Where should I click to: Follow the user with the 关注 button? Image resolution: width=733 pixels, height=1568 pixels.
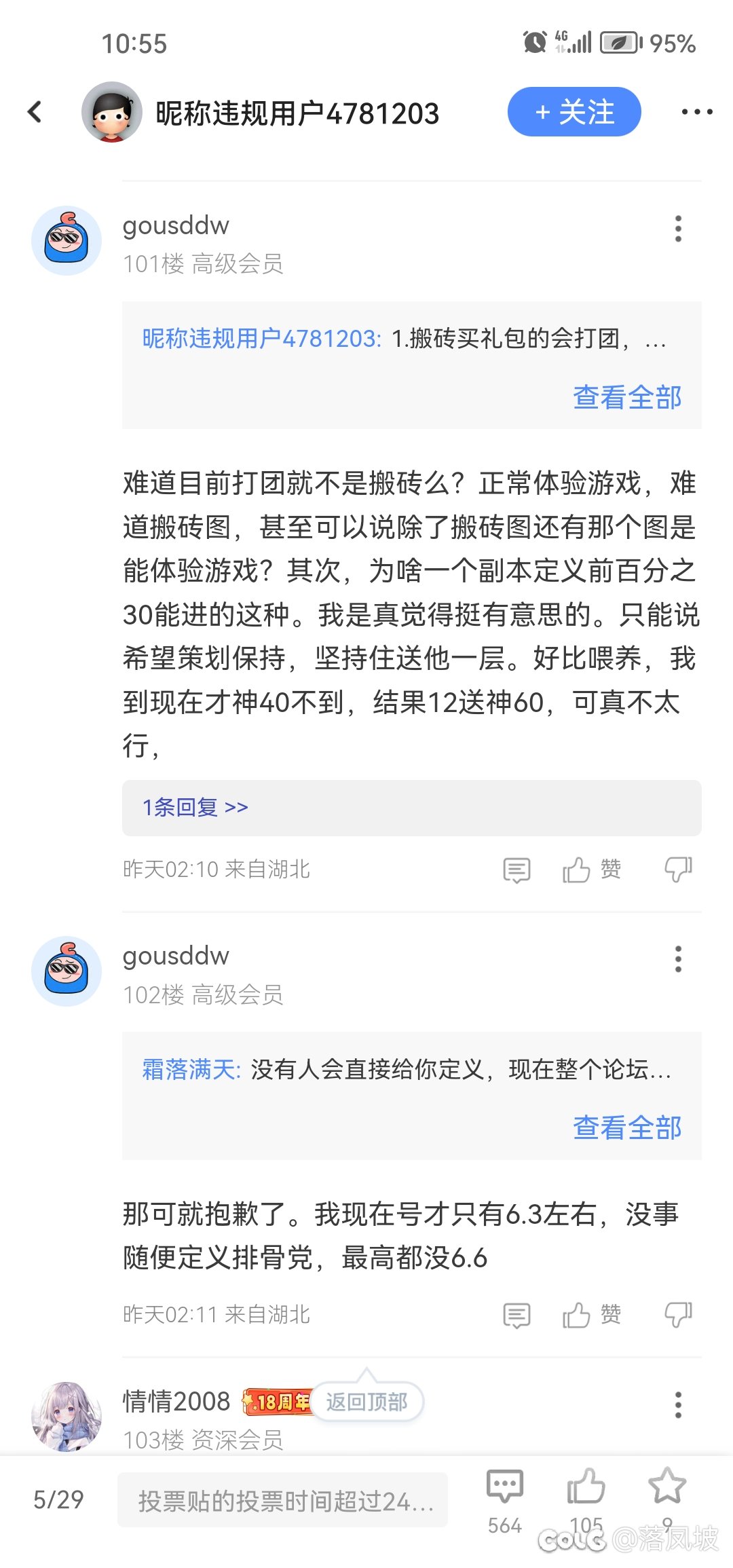tap(574, 112)
